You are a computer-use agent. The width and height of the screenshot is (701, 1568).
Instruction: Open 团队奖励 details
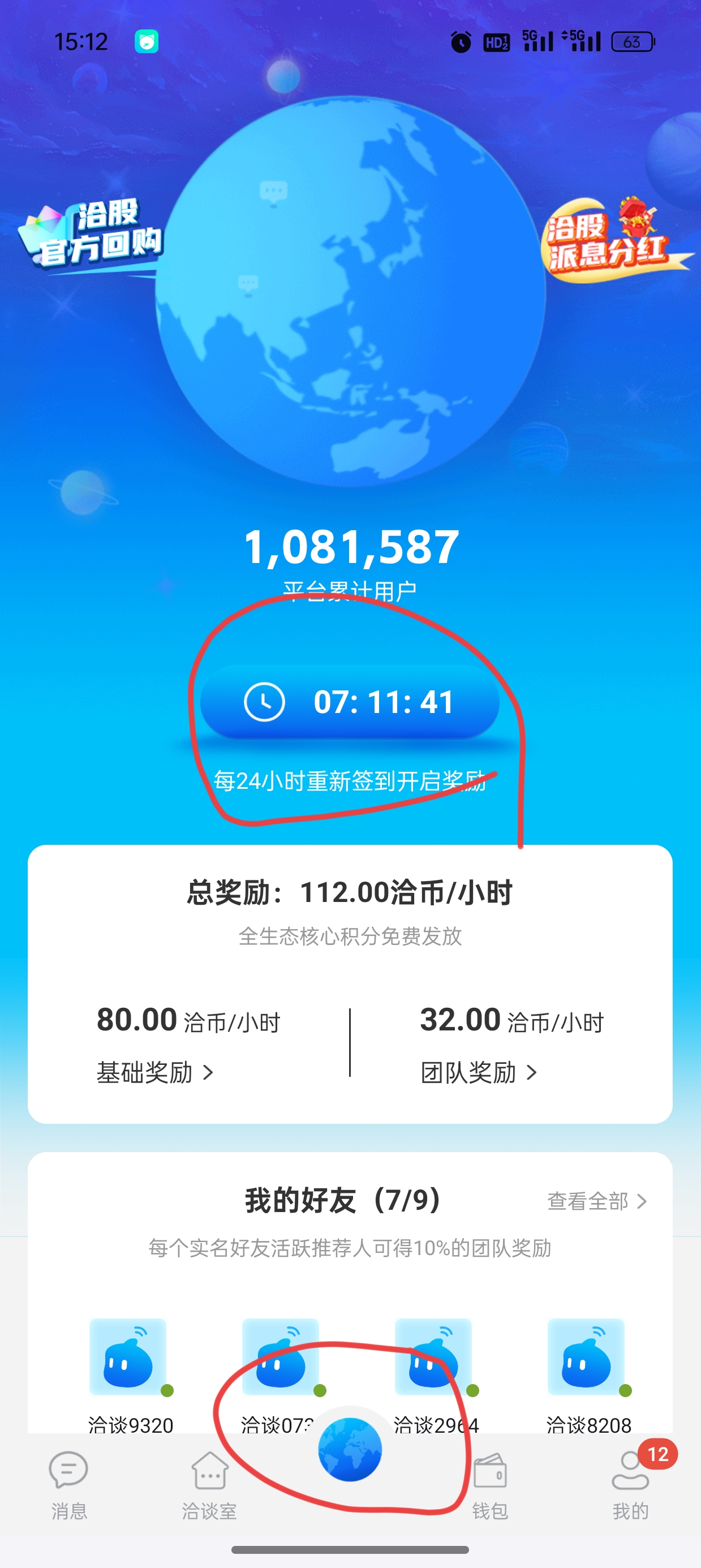[x=479, y=1072]
